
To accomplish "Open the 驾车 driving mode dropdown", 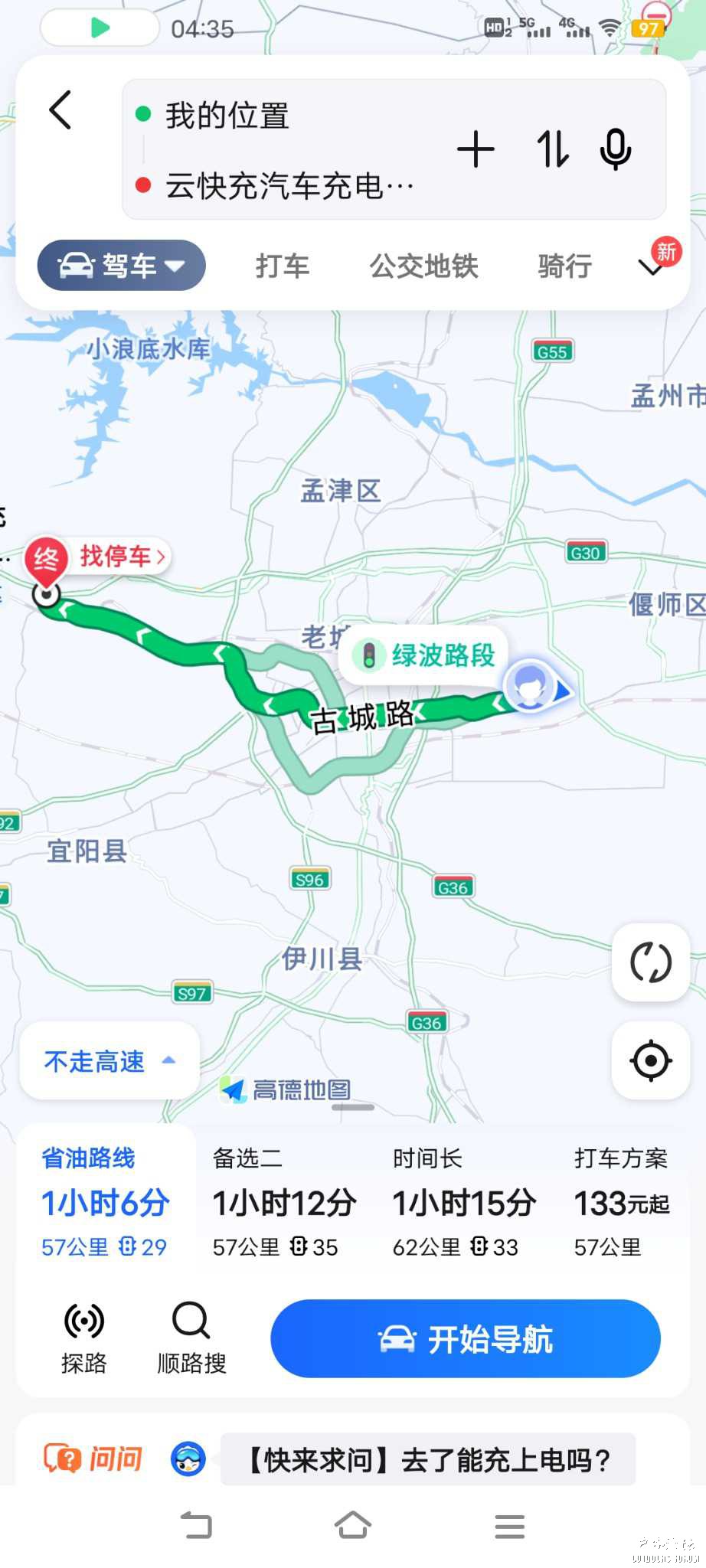I will click(x=122, y=266).
